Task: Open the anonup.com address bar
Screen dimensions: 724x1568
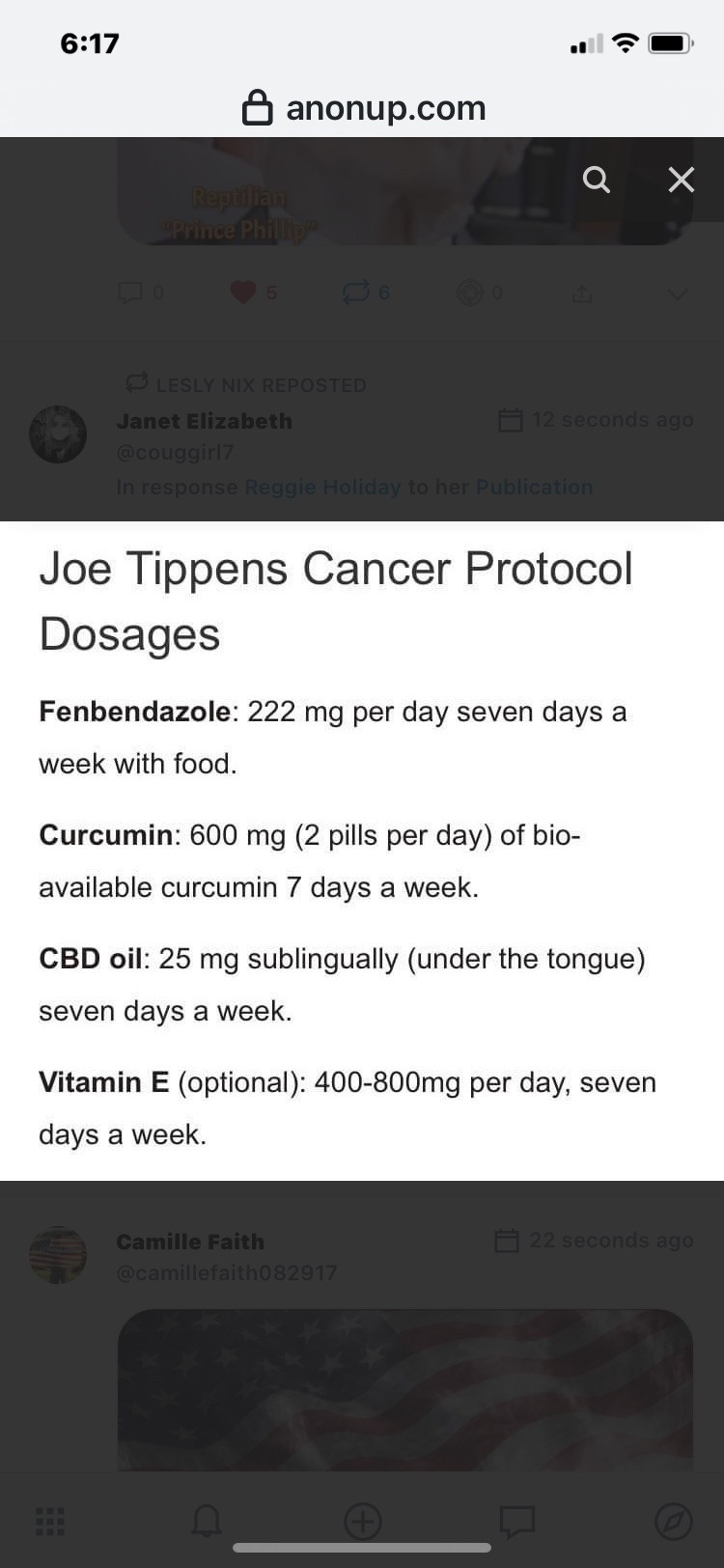Action: click(363, 107)
